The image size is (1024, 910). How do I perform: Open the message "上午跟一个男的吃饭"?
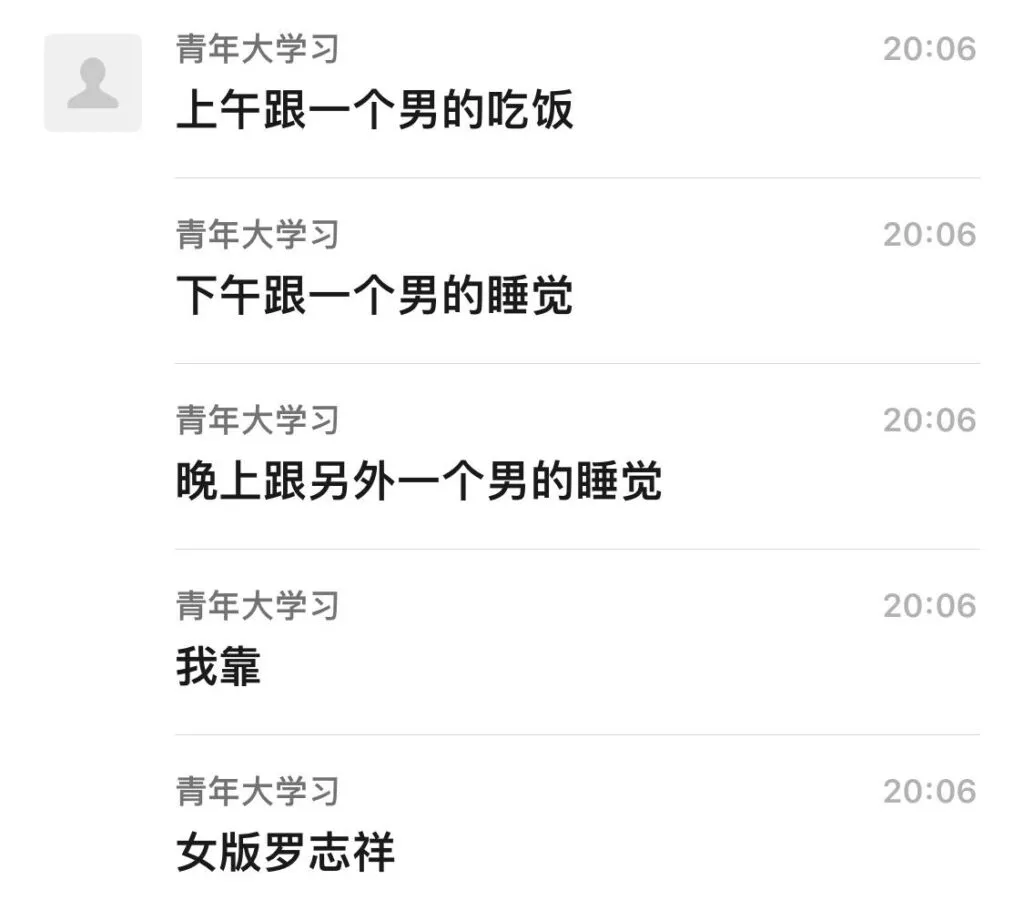coord(375,110)
